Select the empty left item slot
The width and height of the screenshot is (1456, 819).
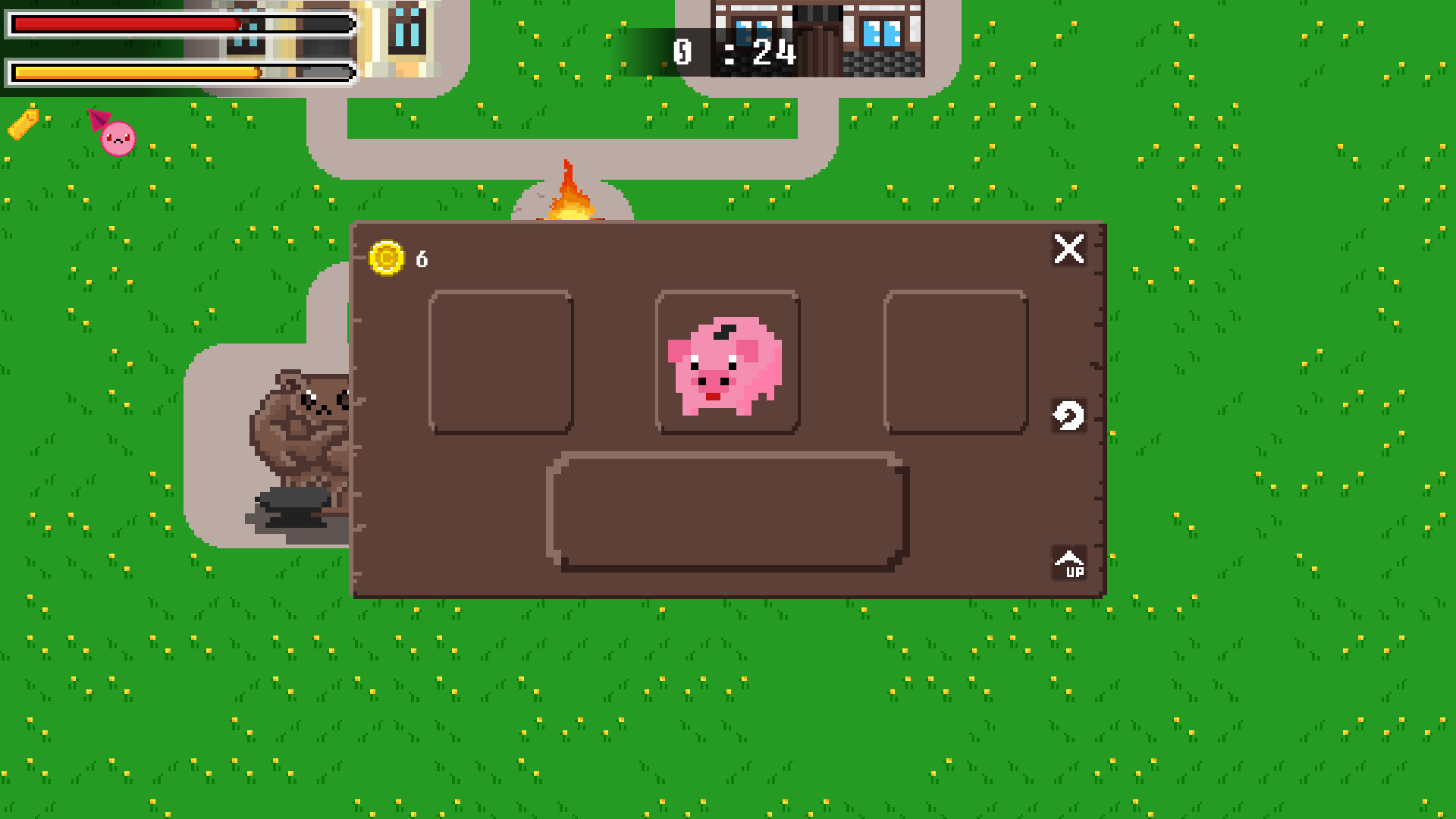(x=500, y=362)
